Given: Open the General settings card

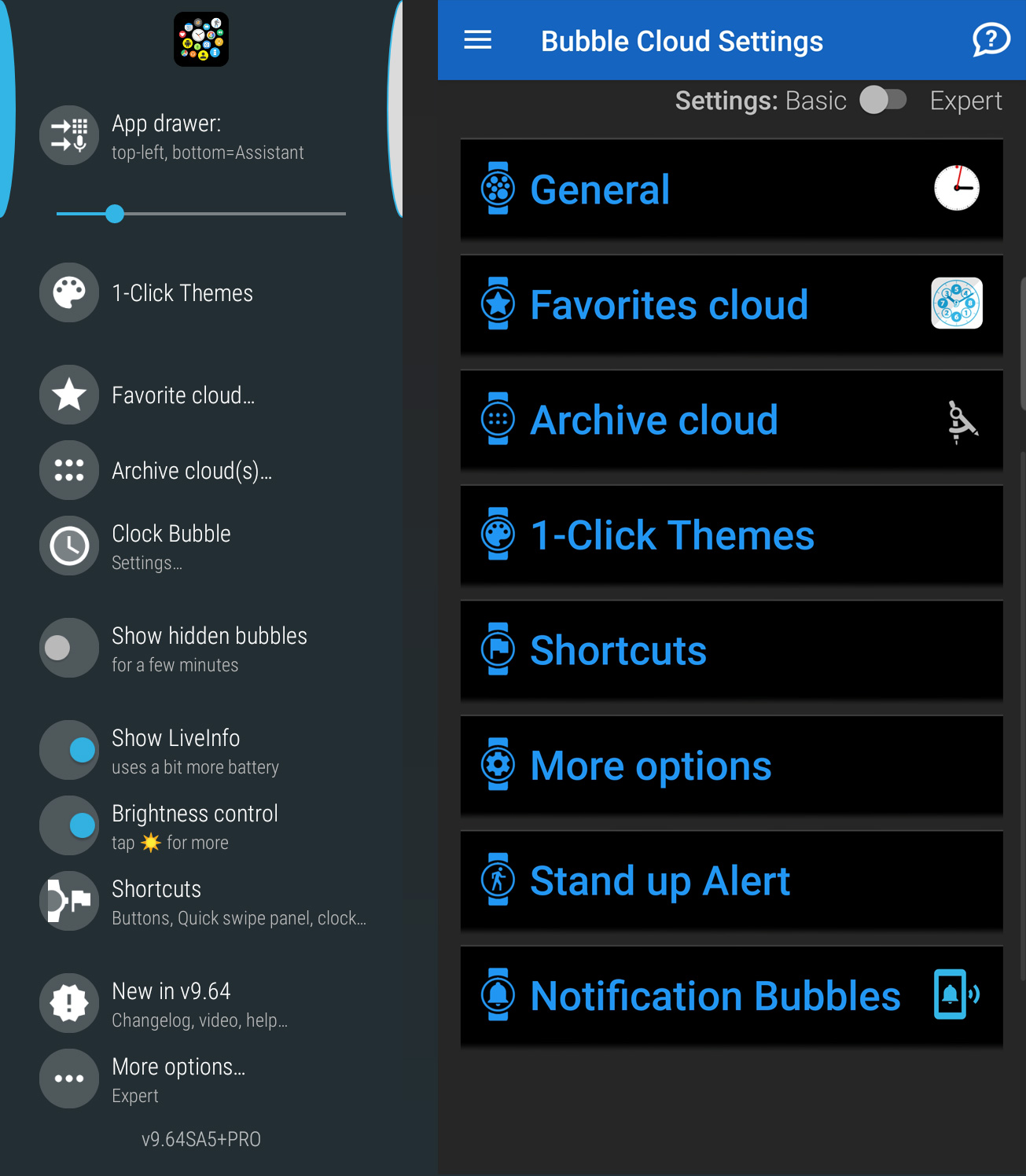Looking at the screenshot, I should (x=731, y=189).
